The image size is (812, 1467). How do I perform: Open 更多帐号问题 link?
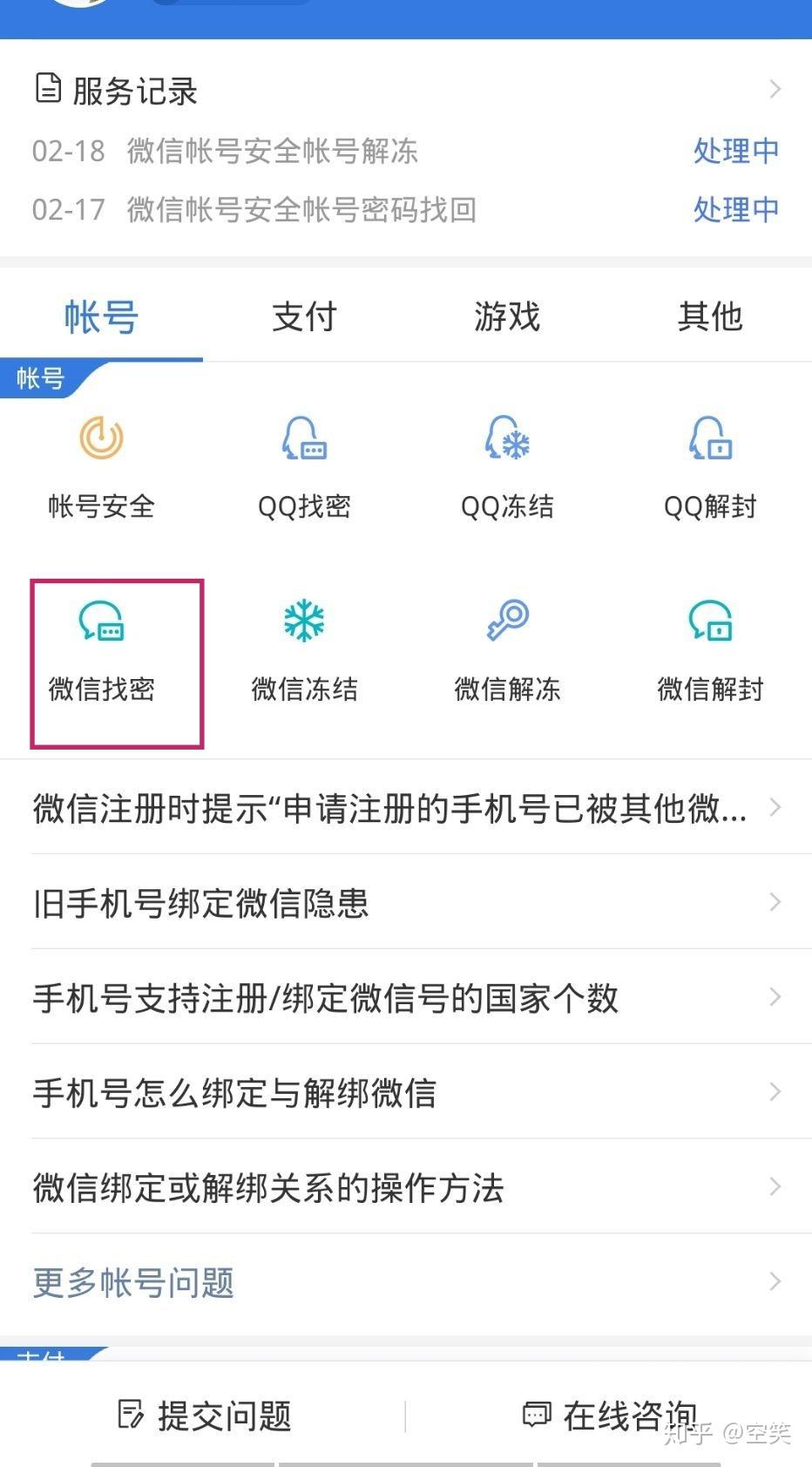click(132, 1280)
